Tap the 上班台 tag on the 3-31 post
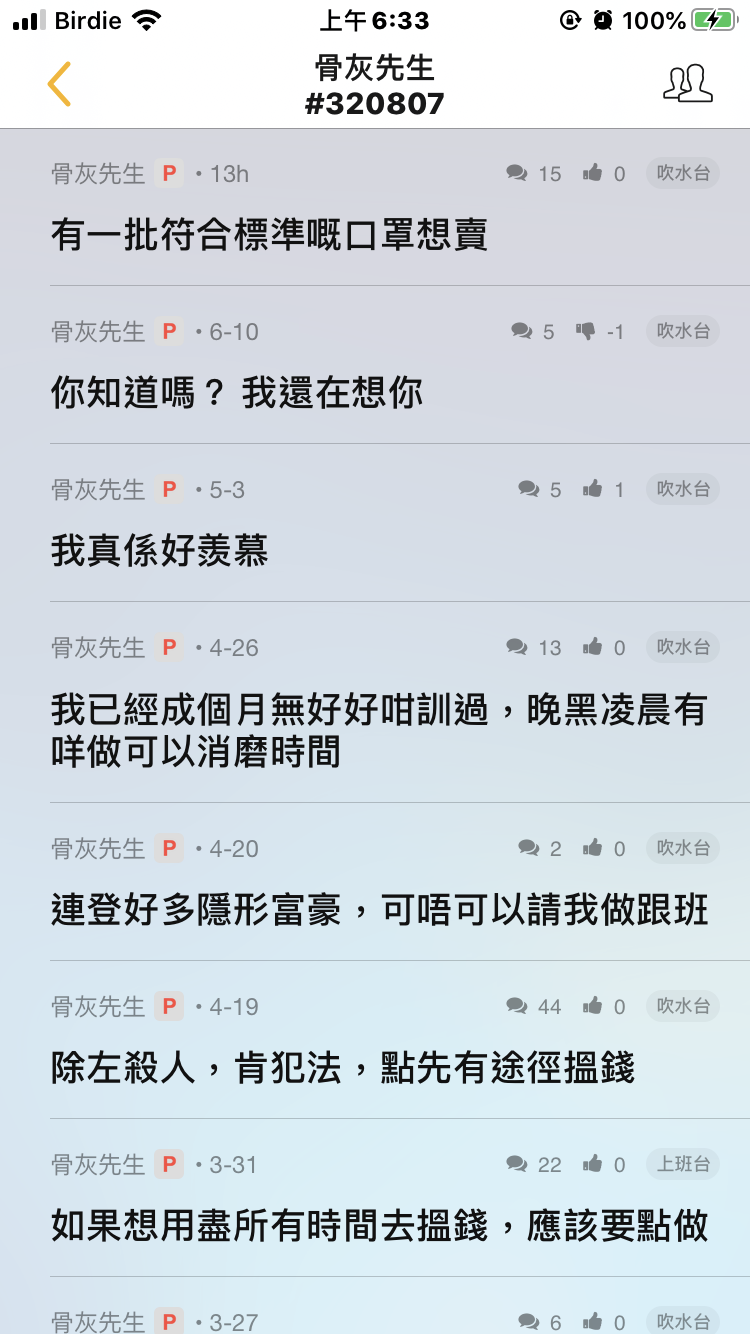 coord(683,1164)
